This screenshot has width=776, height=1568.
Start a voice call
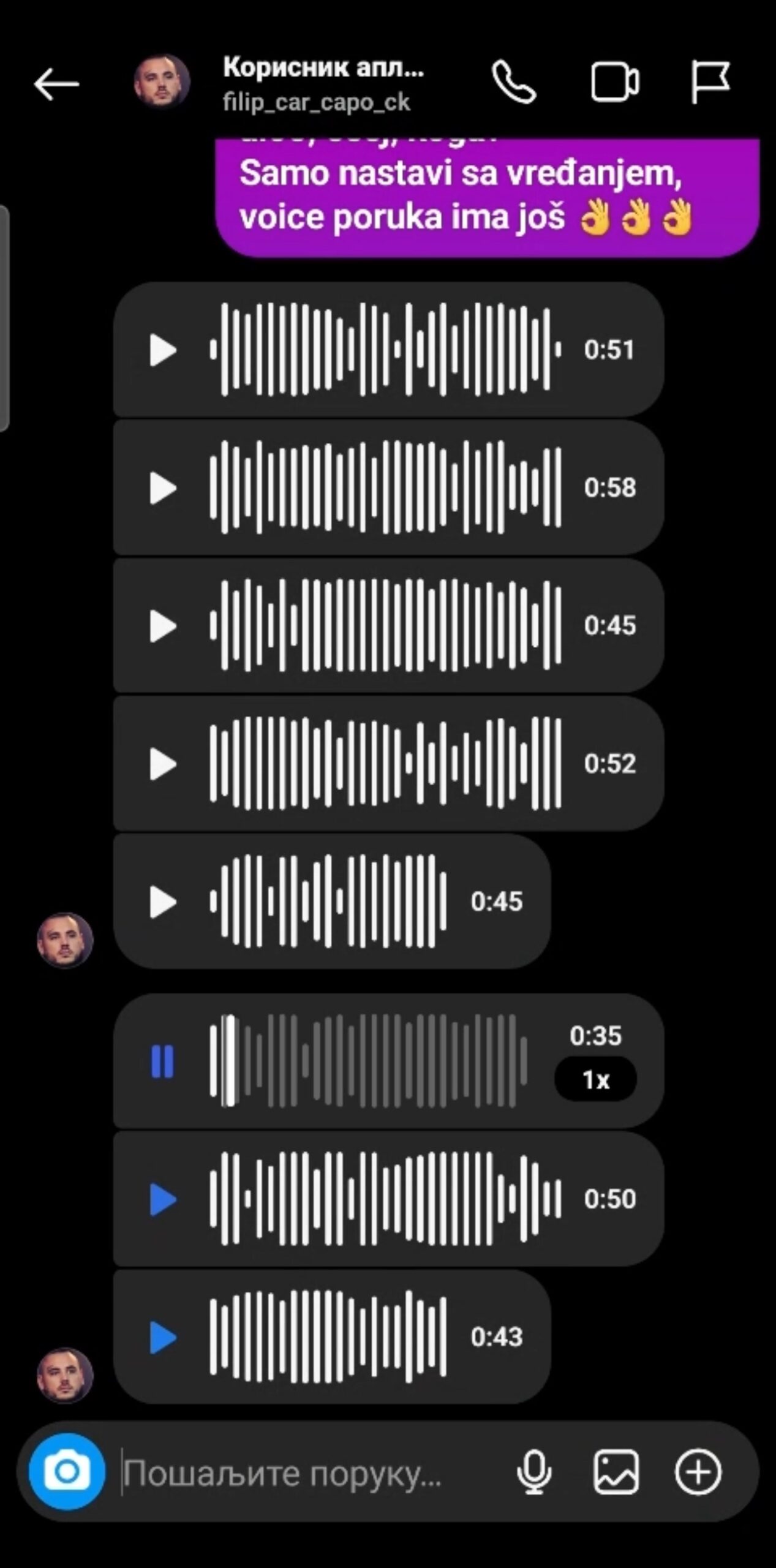point(514,82)
